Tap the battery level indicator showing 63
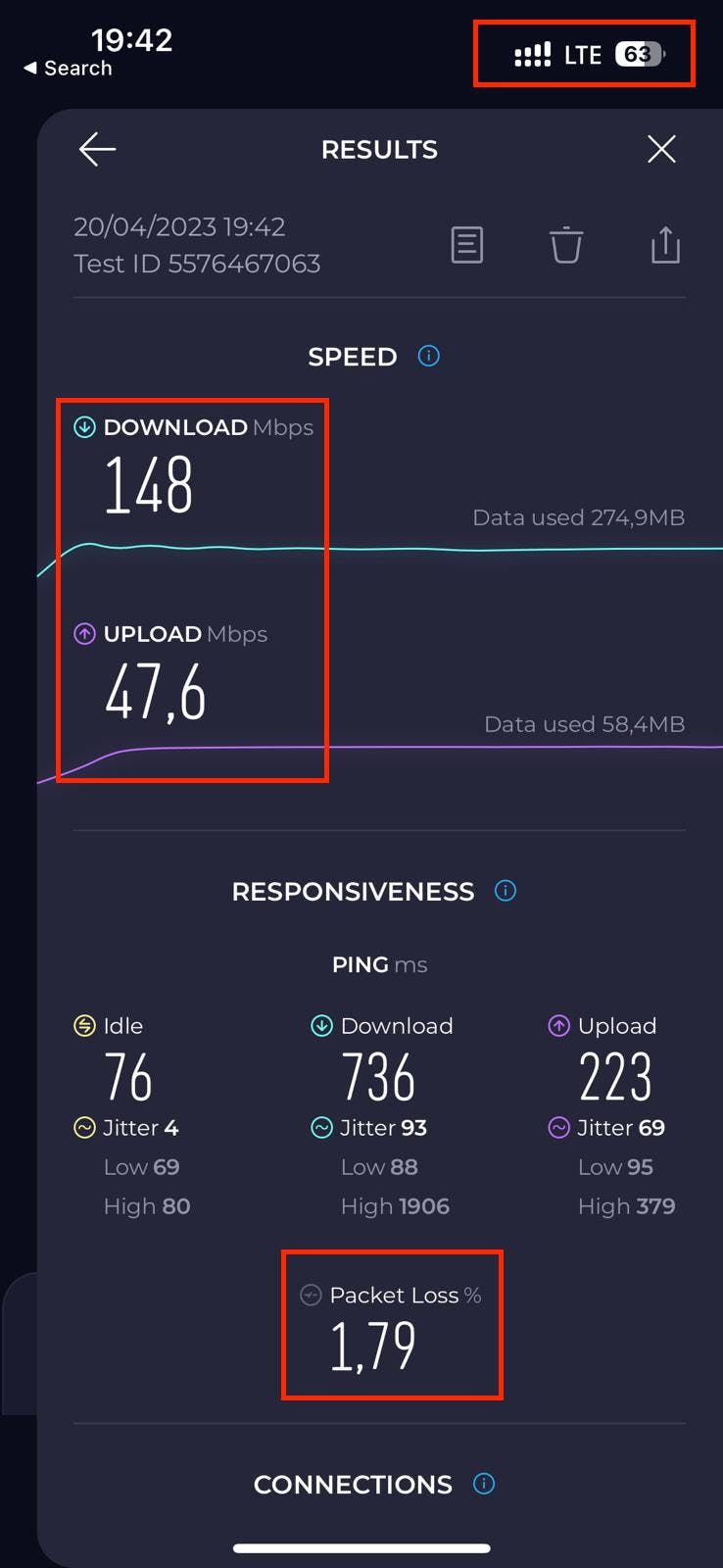This screenshot has height=1568, width=723. point(639,55)
